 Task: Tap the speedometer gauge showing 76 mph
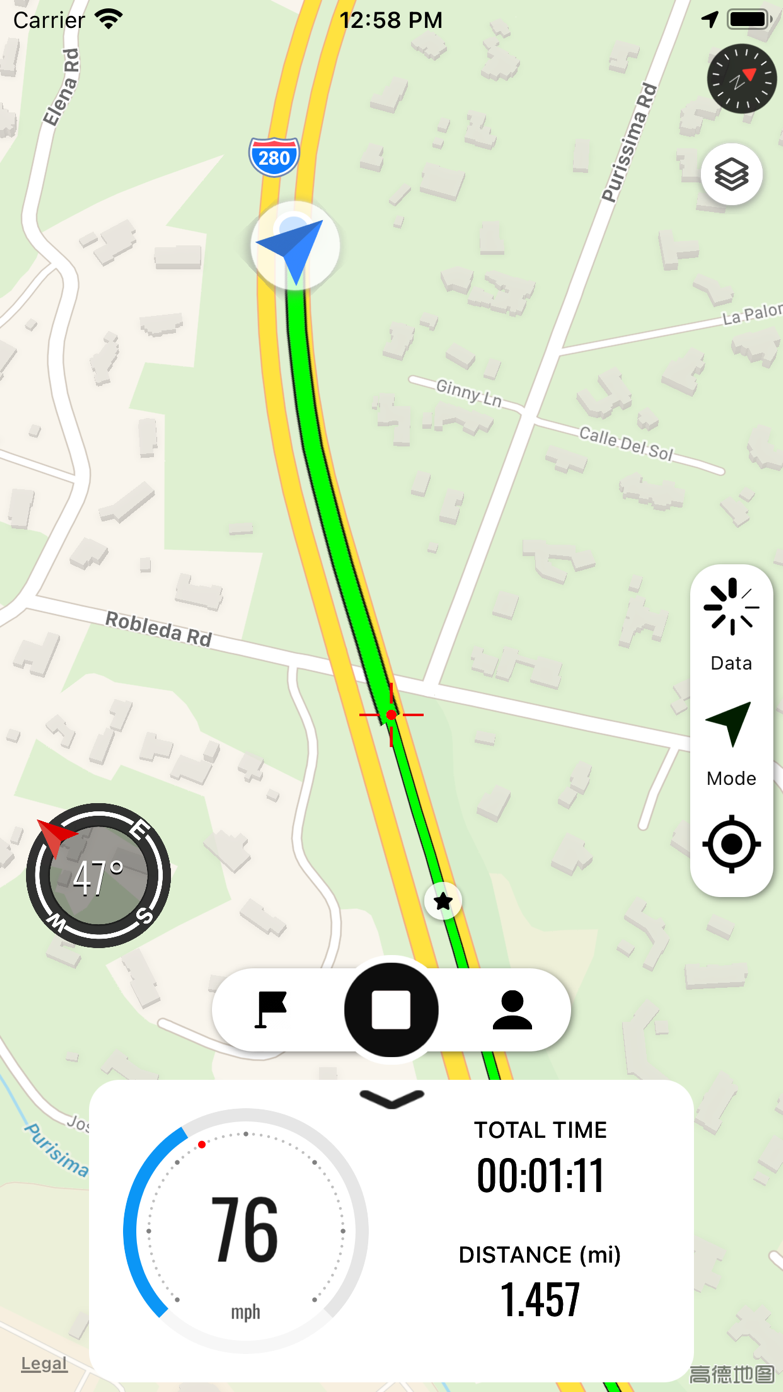point(246,1231)
